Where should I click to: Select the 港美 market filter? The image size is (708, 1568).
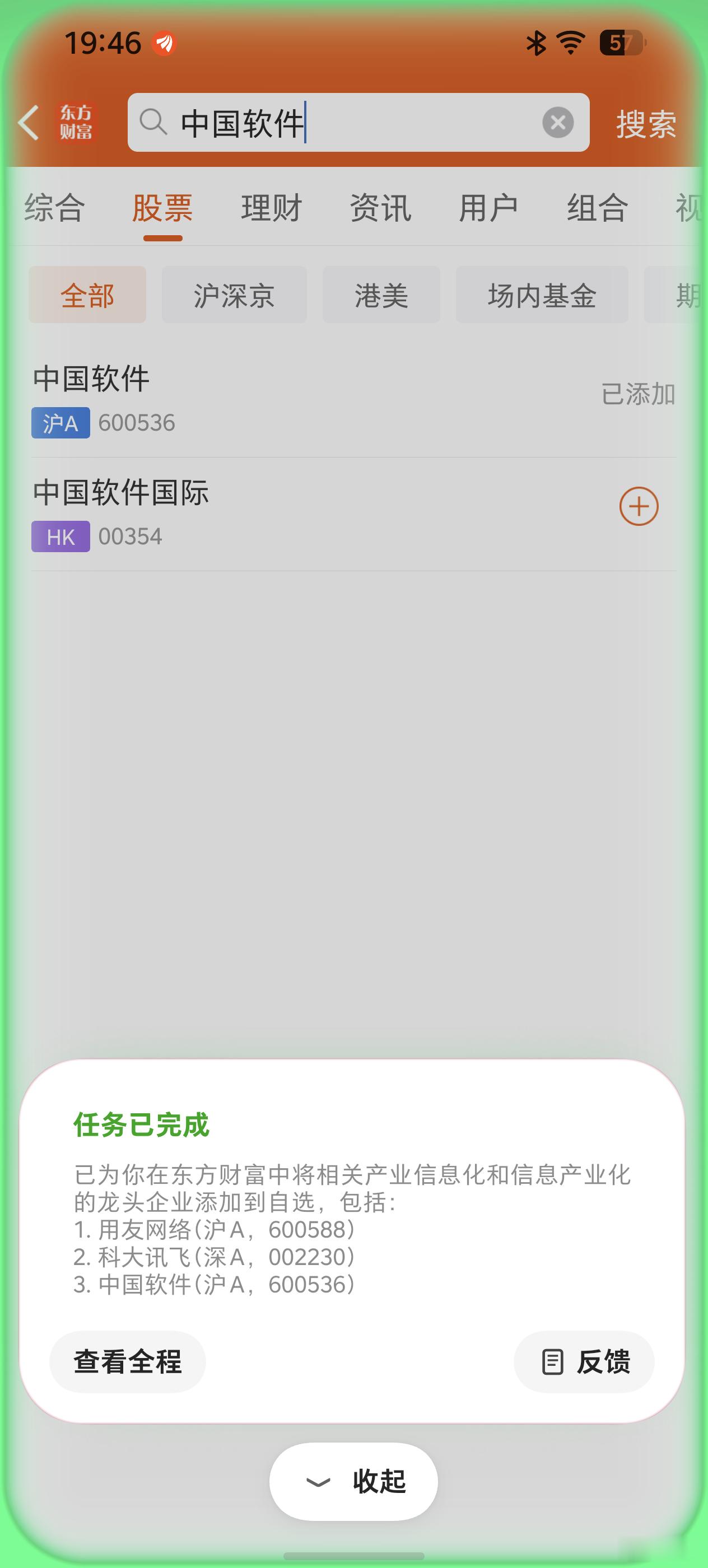pyautogui.click(x=381, y=295)
